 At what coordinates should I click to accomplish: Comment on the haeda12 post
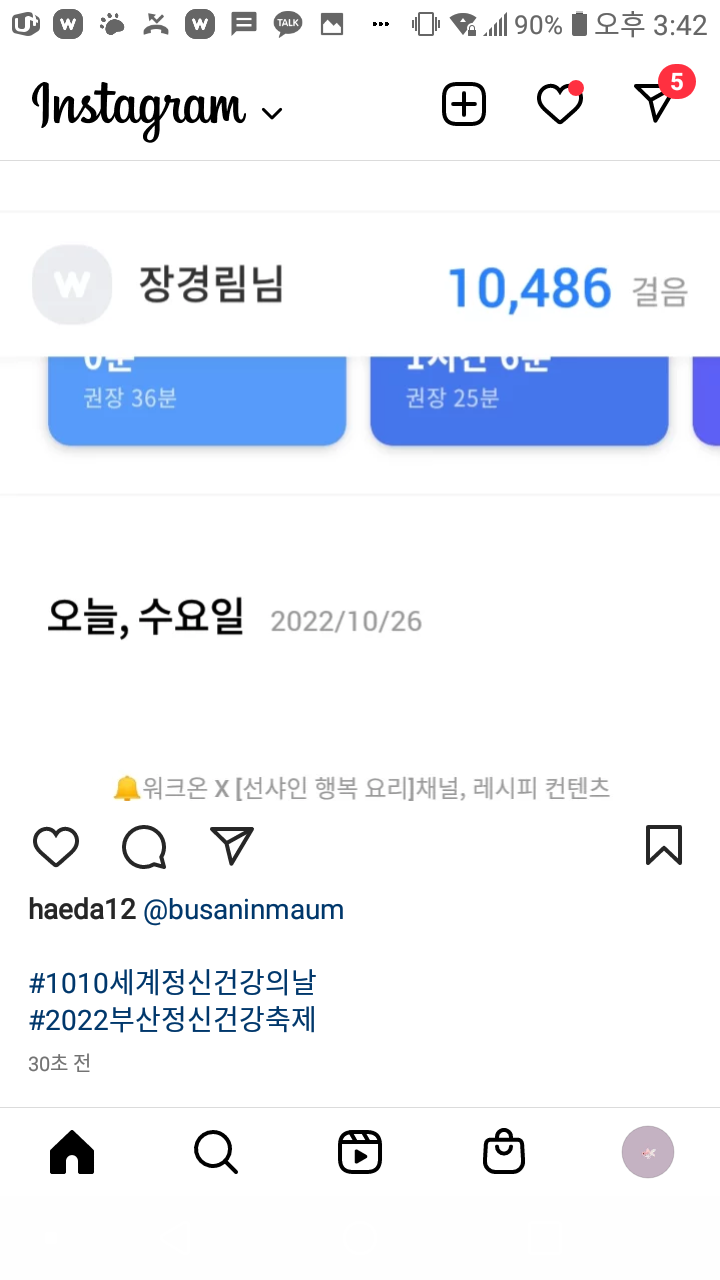tap(144, 847)
